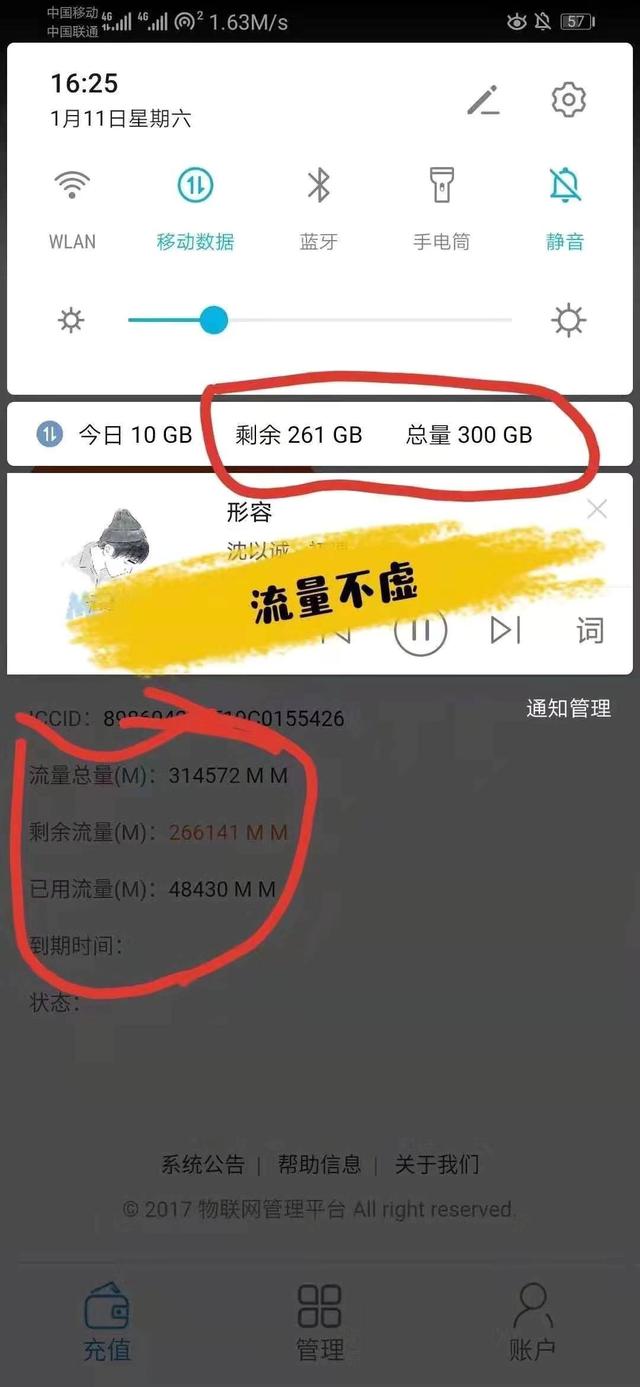Skip to the next track
Viewport: 640px width, 1387px height.
click(x=505, y=630)
